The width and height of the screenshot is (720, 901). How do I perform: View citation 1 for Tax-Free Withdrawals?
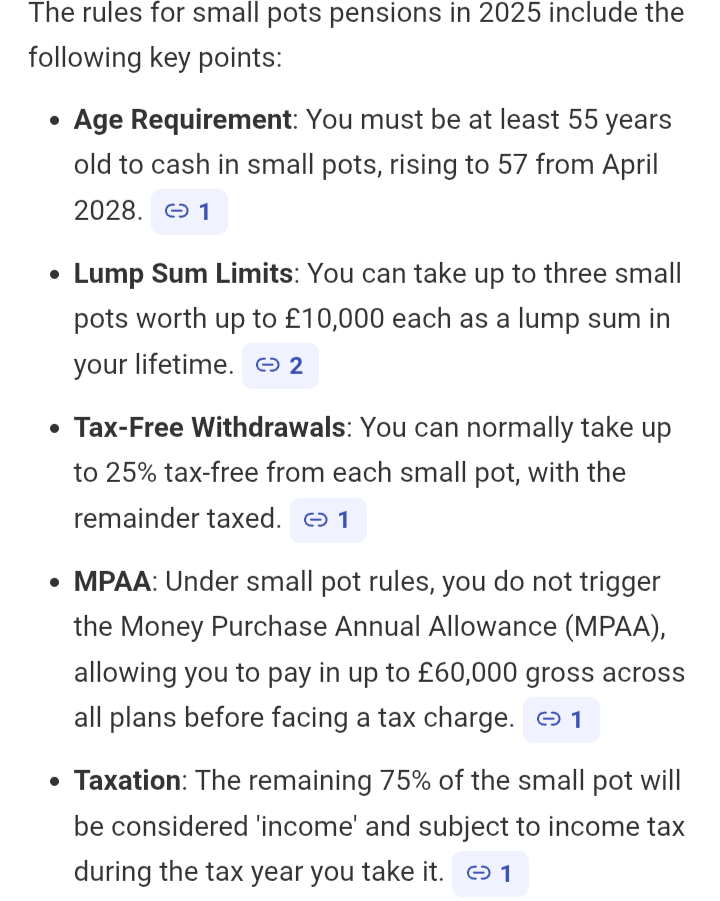[x=328, y=520]
